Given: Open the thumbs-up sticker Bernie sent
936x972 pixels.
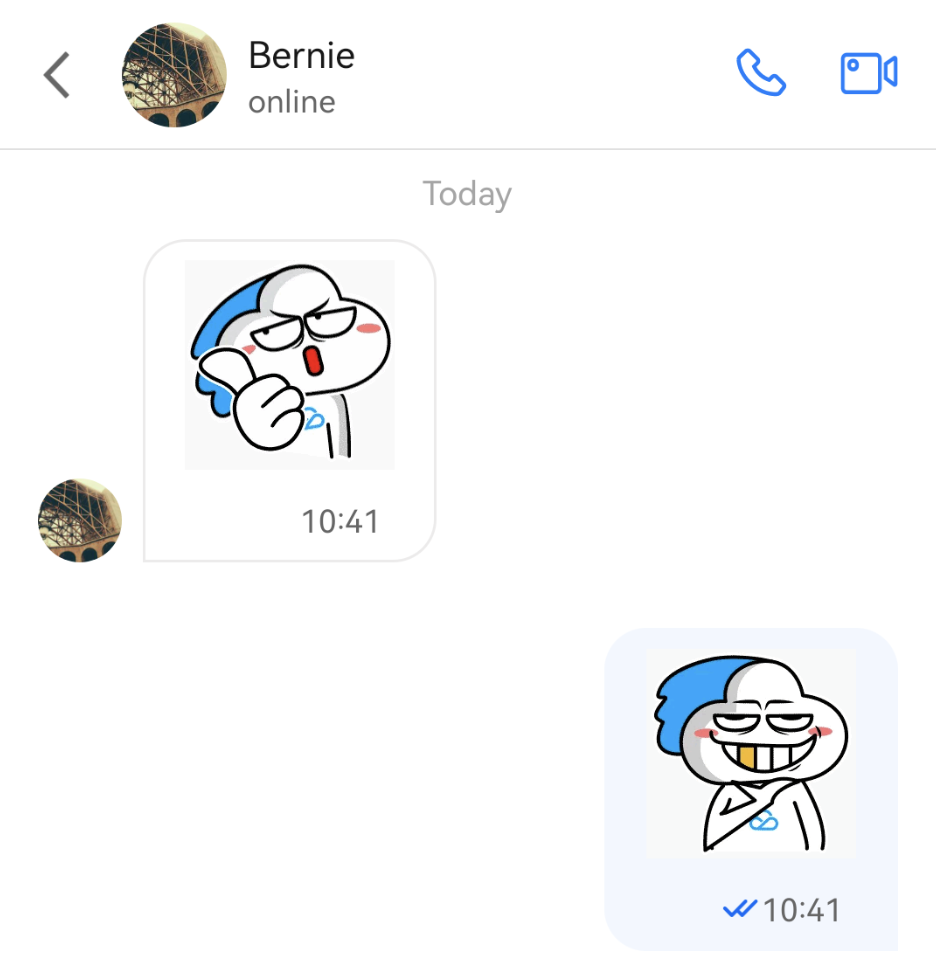Looking at the screenshot, I should coord(289,365).
